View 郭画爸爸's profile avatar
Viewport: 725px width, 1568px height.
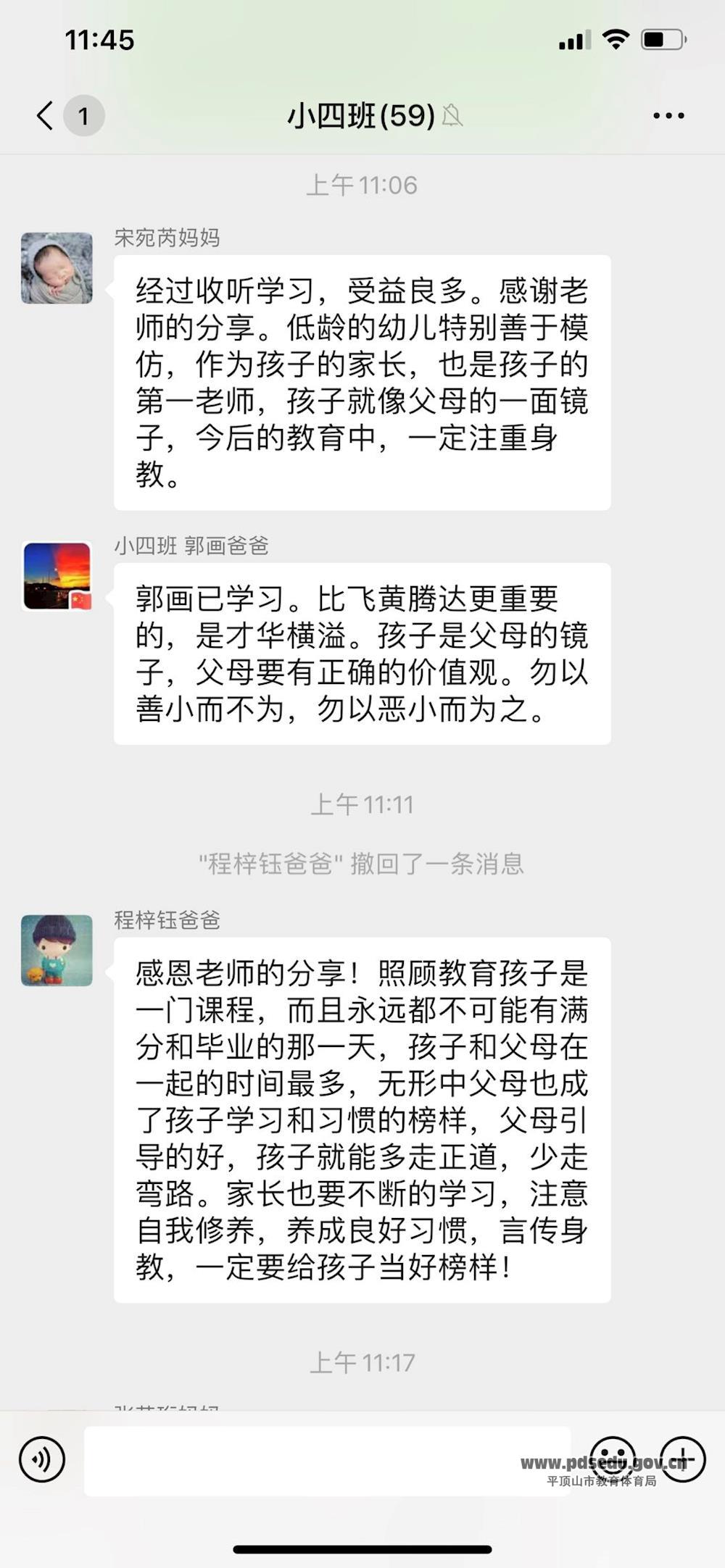point(57,577)
